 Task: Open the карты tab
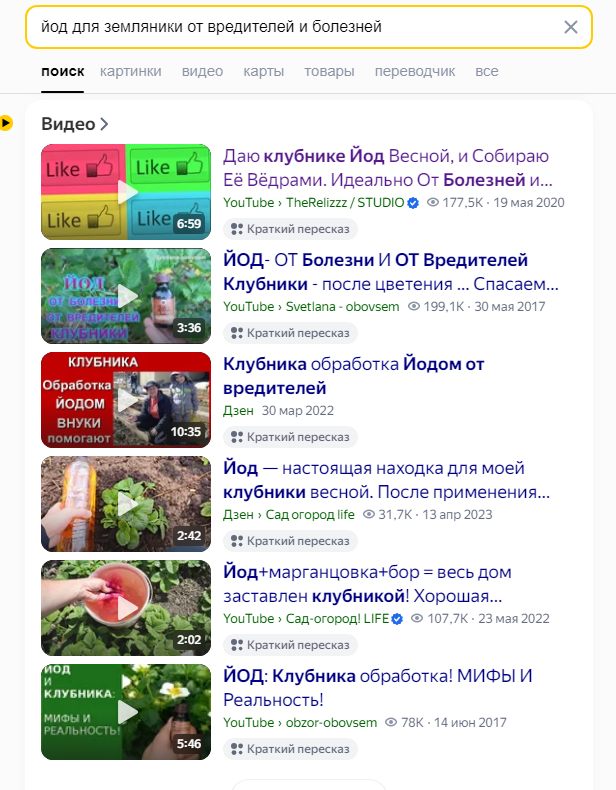click(263, 71)
